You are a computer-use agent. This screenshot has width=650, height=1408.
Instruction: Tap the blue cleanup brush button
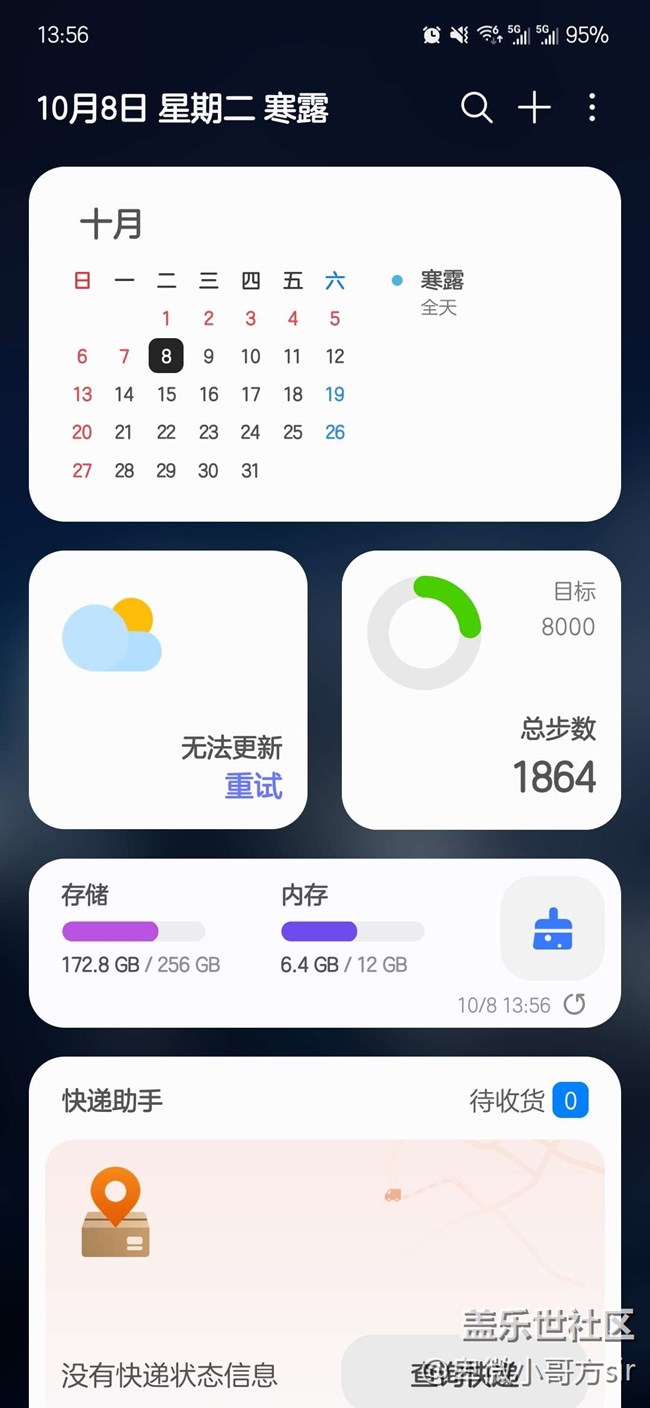(552, 929)
